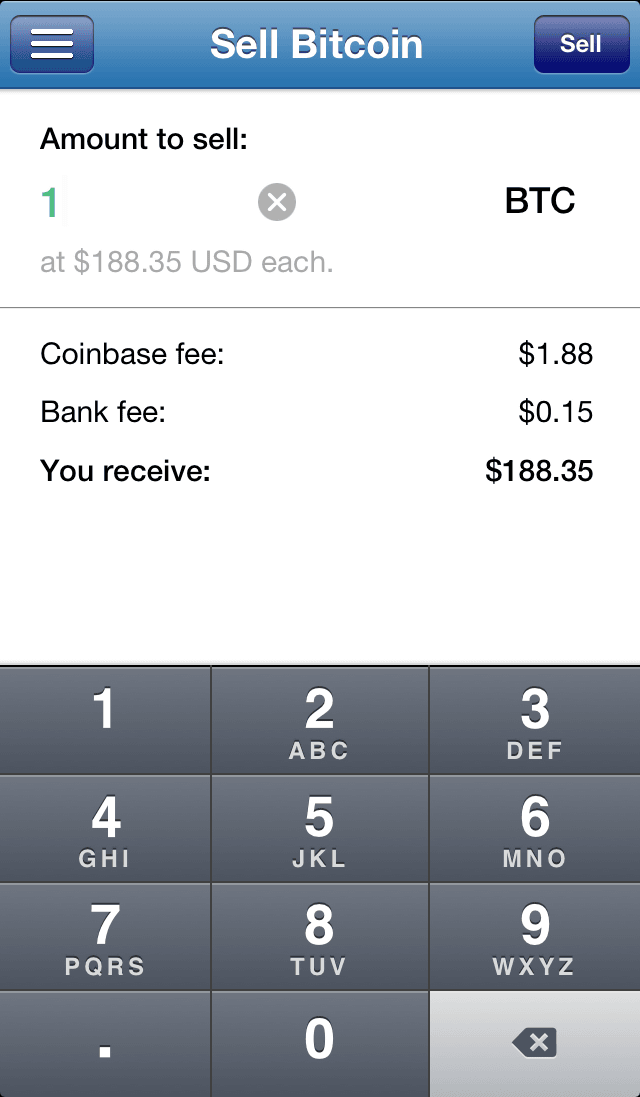Tap the Sell button in header
The width and height of the screenshot is (640, 1097).
581,44
